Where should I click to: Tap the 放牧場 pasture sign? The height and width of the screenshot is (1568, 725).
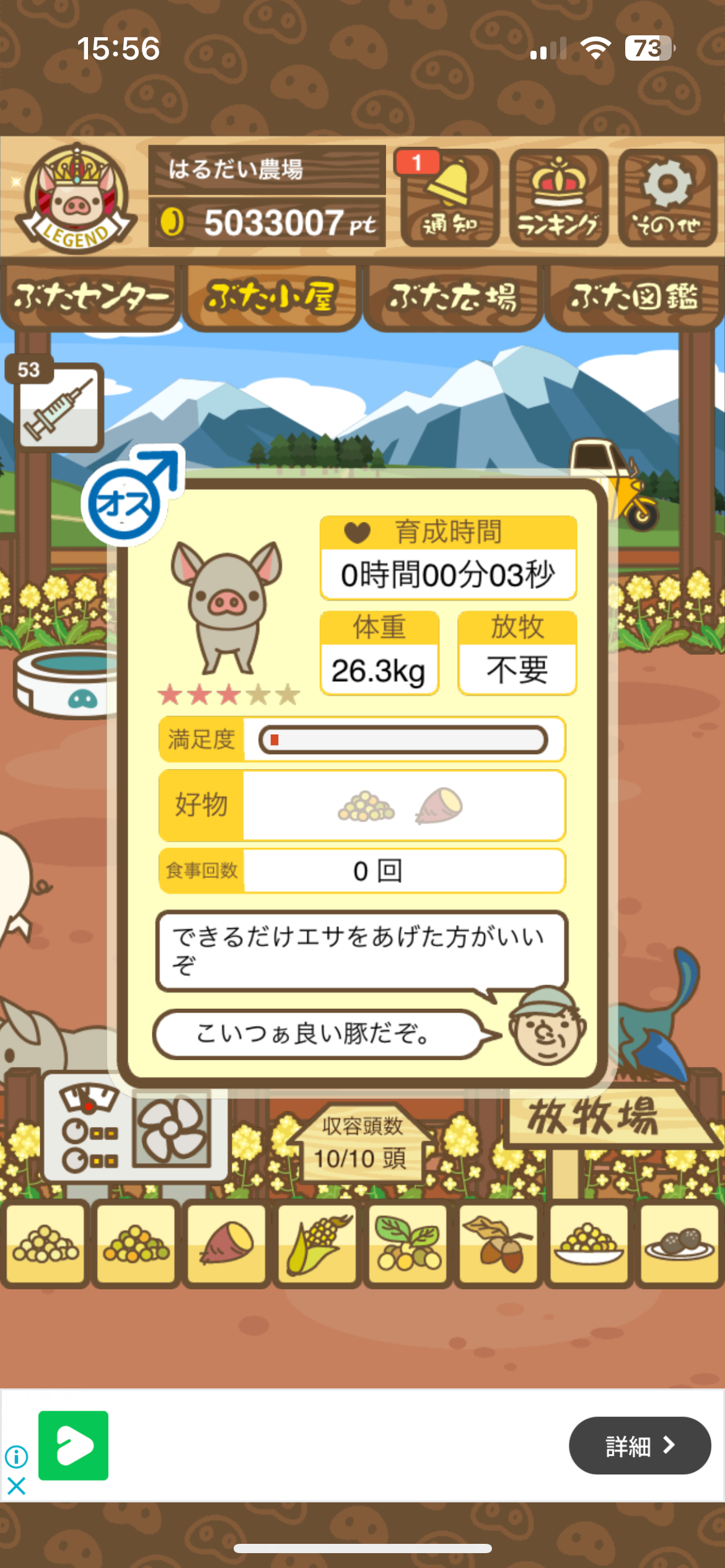595,1118
